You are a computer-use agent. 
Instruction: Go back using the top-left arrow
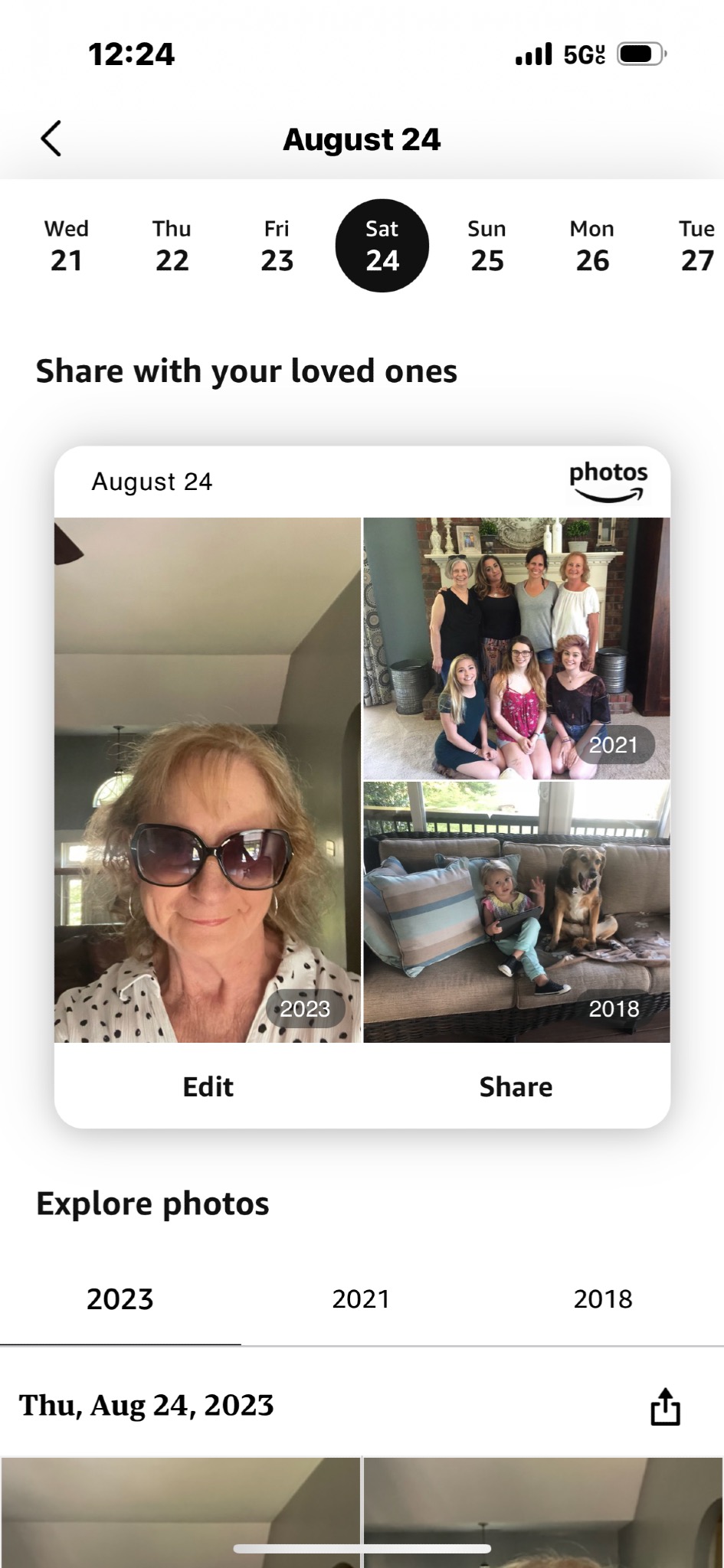click(51, 139)
